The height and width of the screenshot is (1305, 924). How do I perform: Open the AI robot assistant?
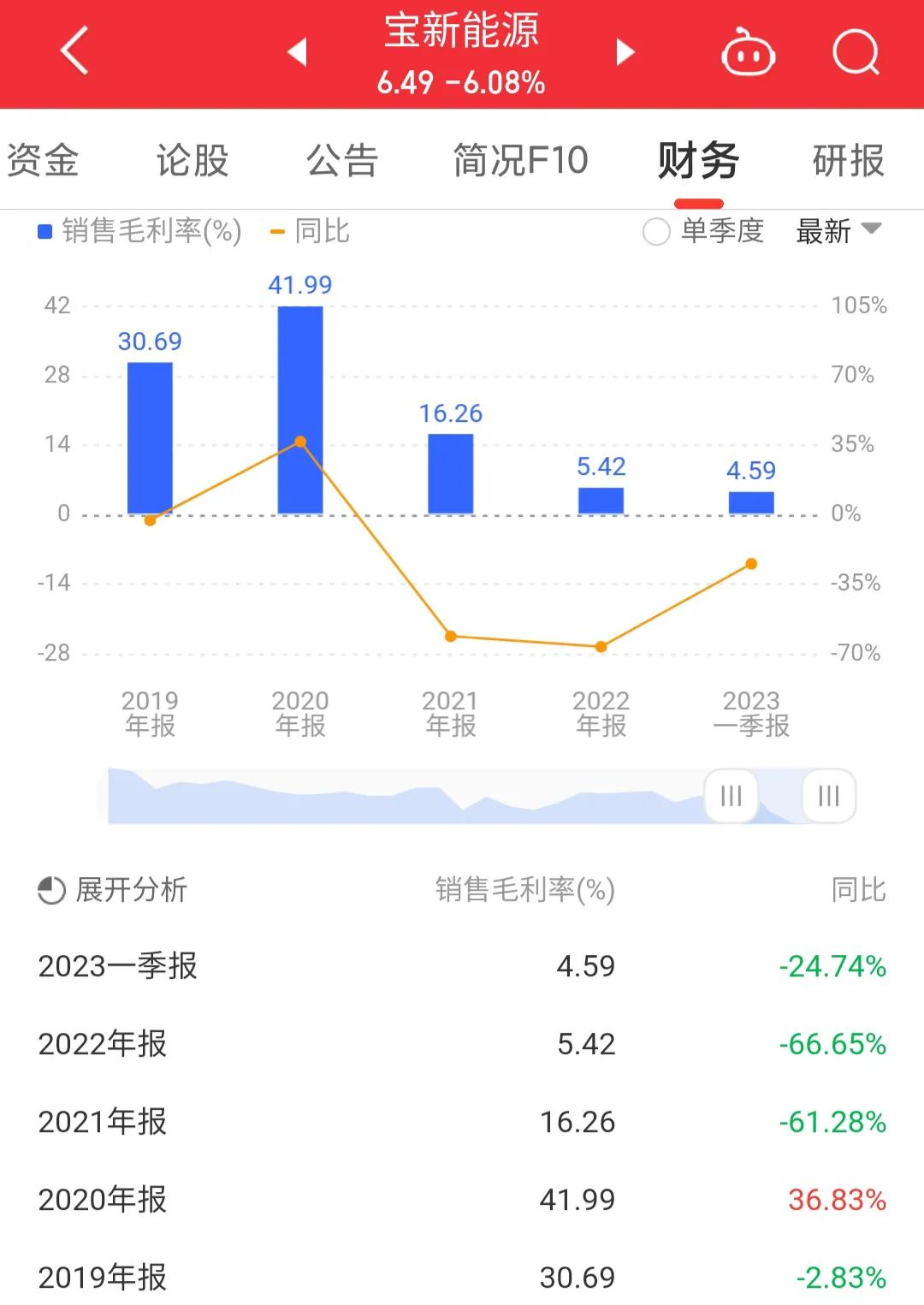(747, 51)
